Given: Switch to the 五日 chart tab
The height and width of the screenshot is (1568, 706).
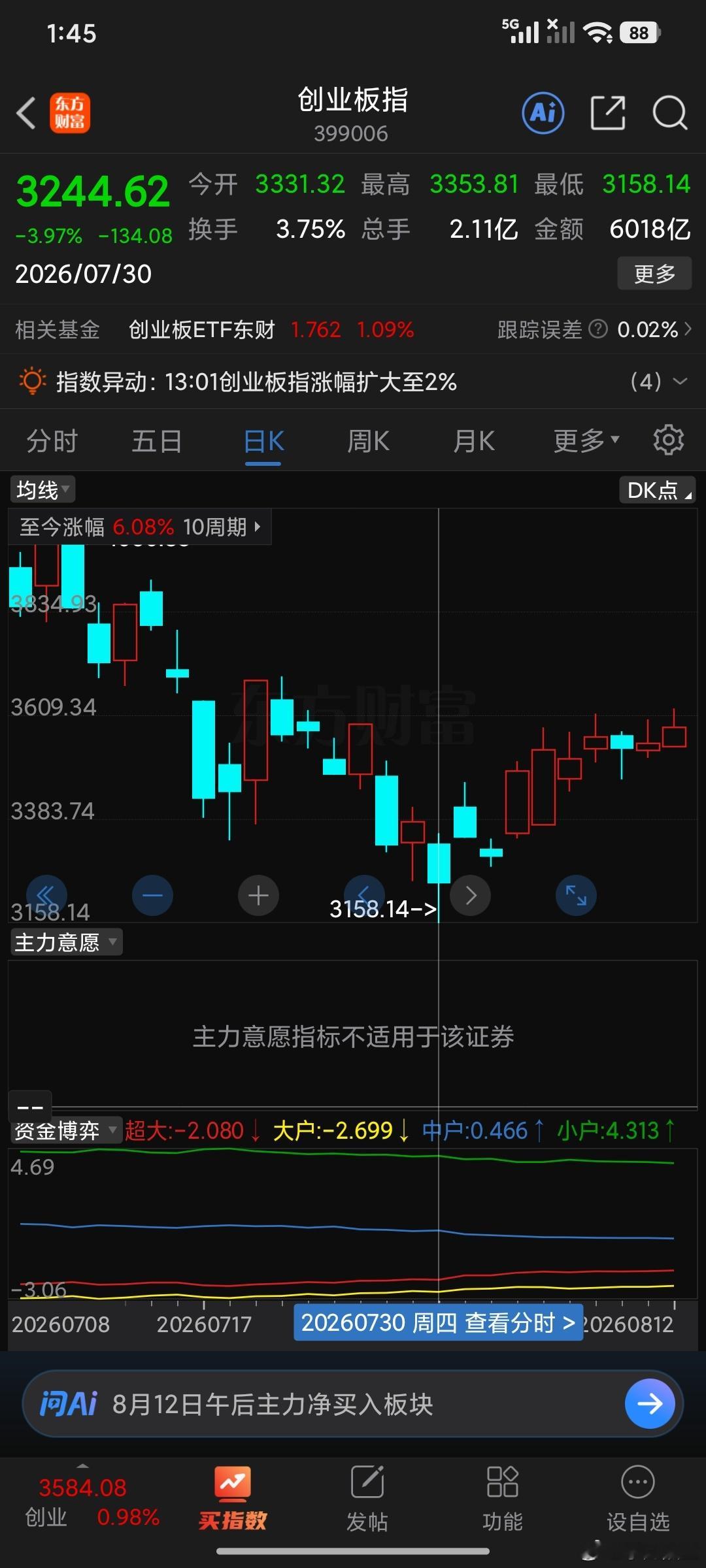Looking at the screenshot, I should point(157,441).
